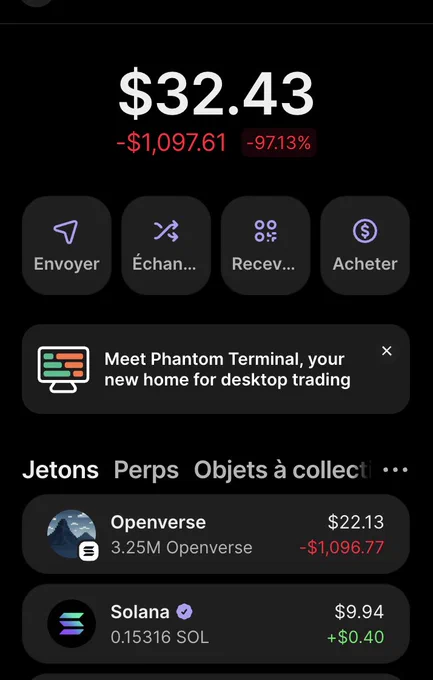Open the Recevoir receive button
Image resolution: width=433 pixels, height=680 pixels.
pos(265,245)
